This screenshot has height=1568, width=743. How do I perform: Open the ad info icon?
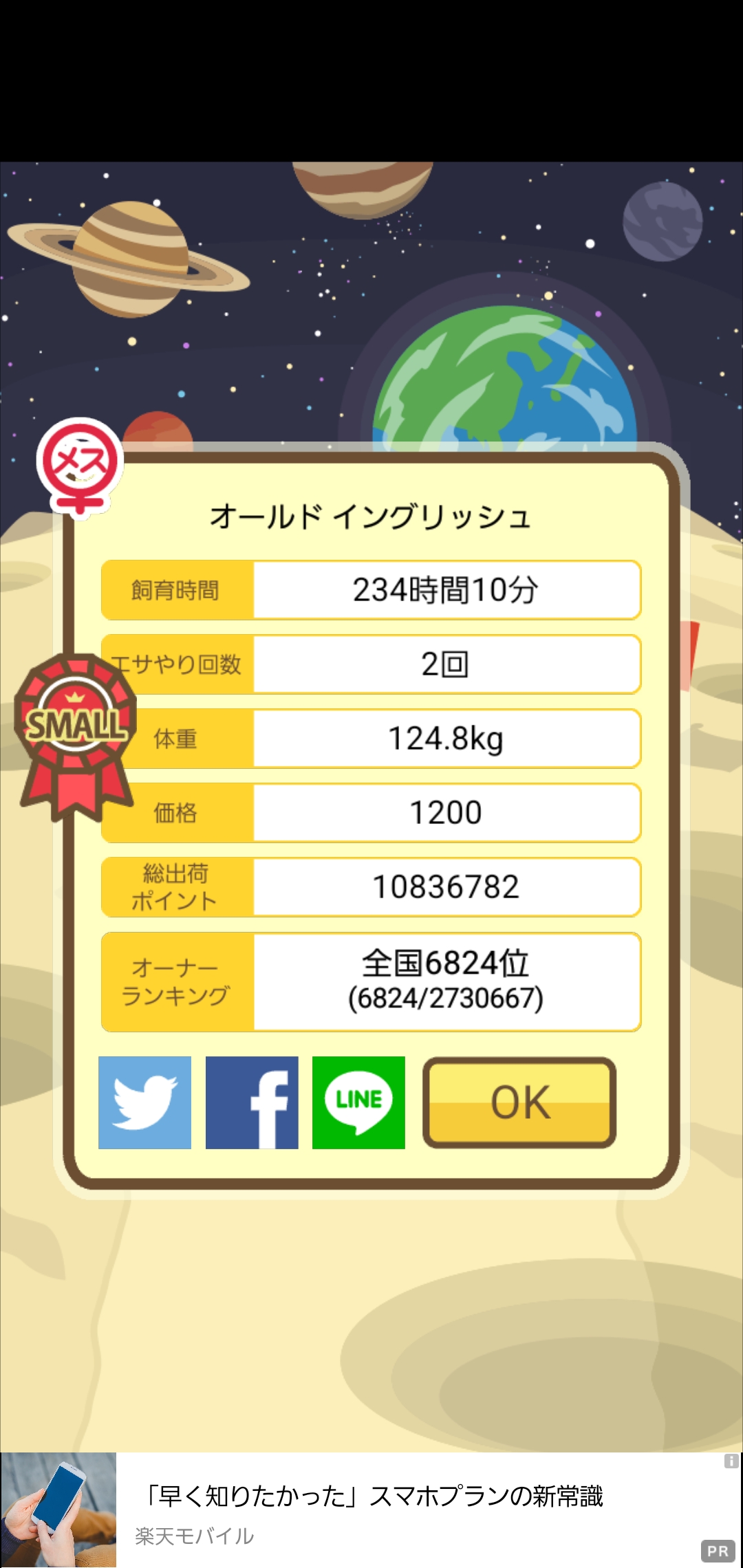coord(731,1461)
